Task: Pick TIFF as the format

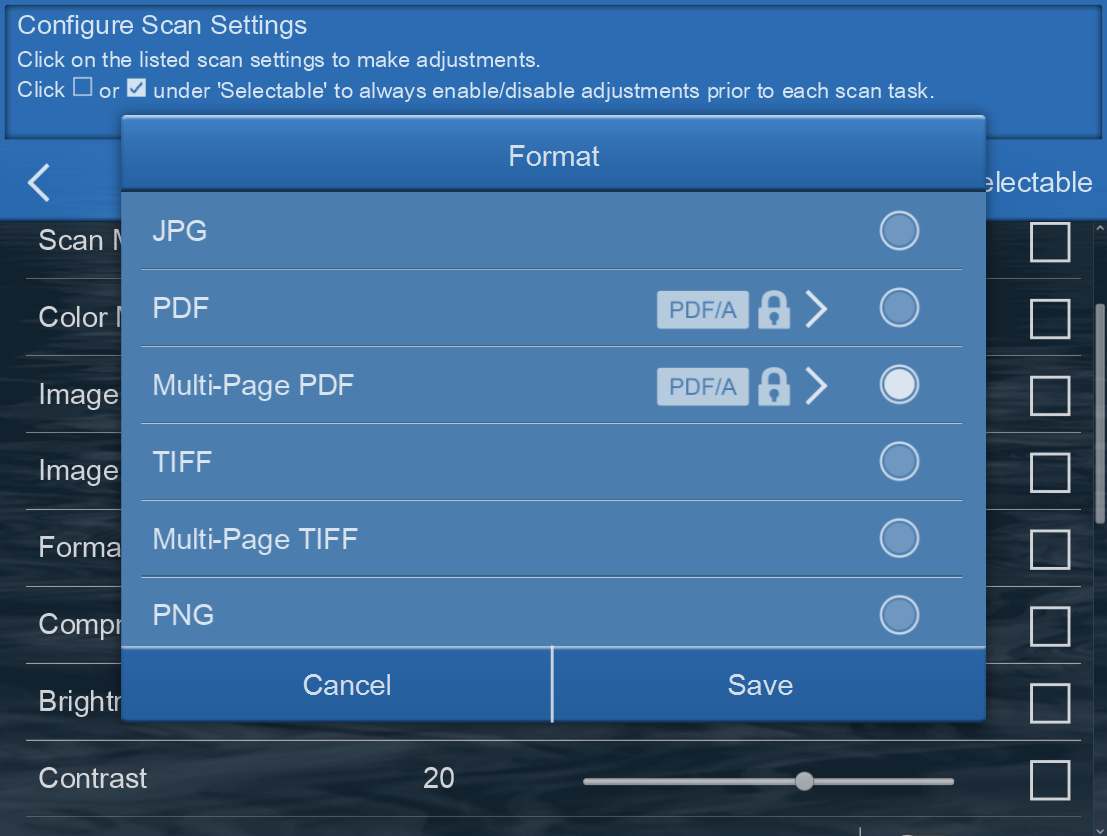Action: (x=898, y=462)
